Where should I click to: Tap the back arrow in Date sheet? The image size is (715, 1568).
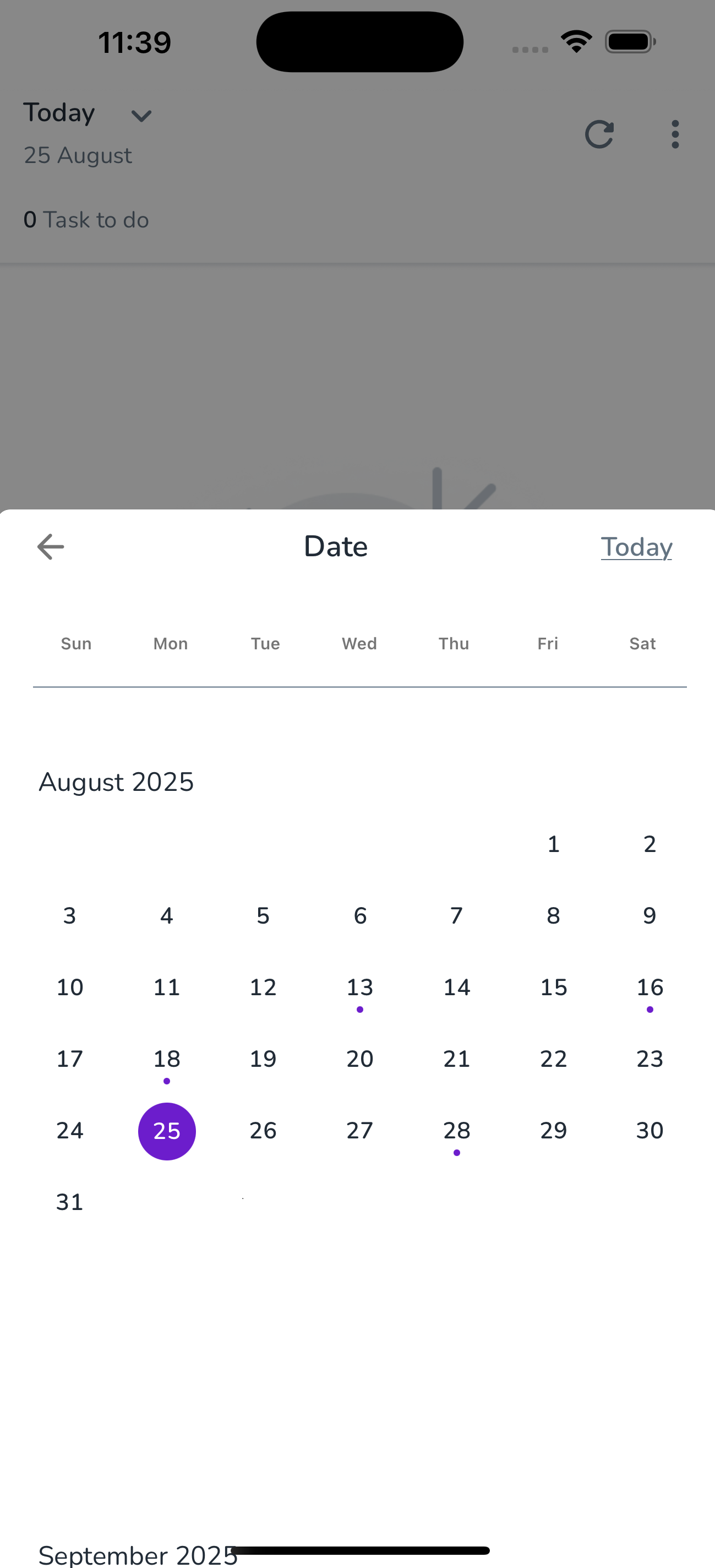[x=51, y=546]
